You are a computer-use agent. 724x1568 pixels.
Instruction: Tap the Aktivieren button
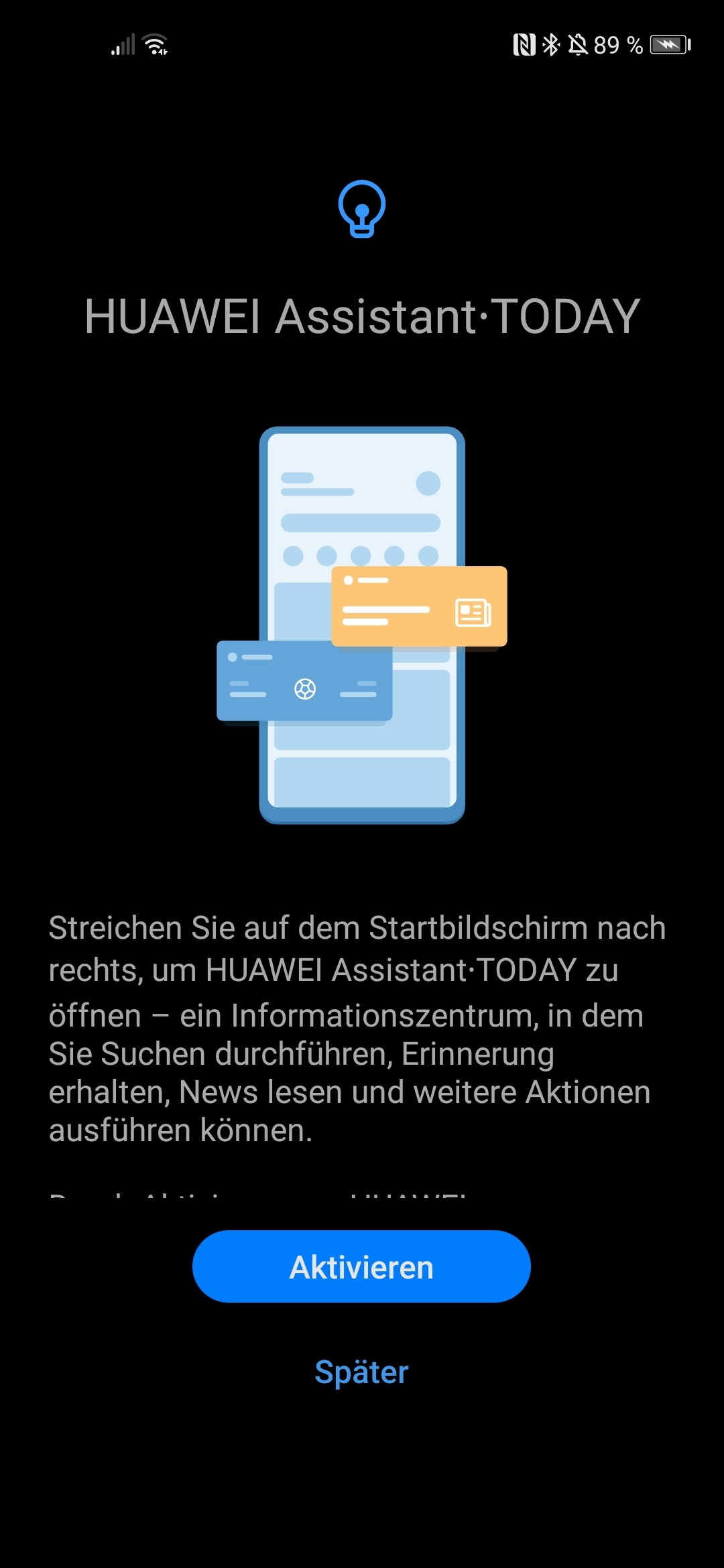pyautogui.click(x=361, y=1266)
